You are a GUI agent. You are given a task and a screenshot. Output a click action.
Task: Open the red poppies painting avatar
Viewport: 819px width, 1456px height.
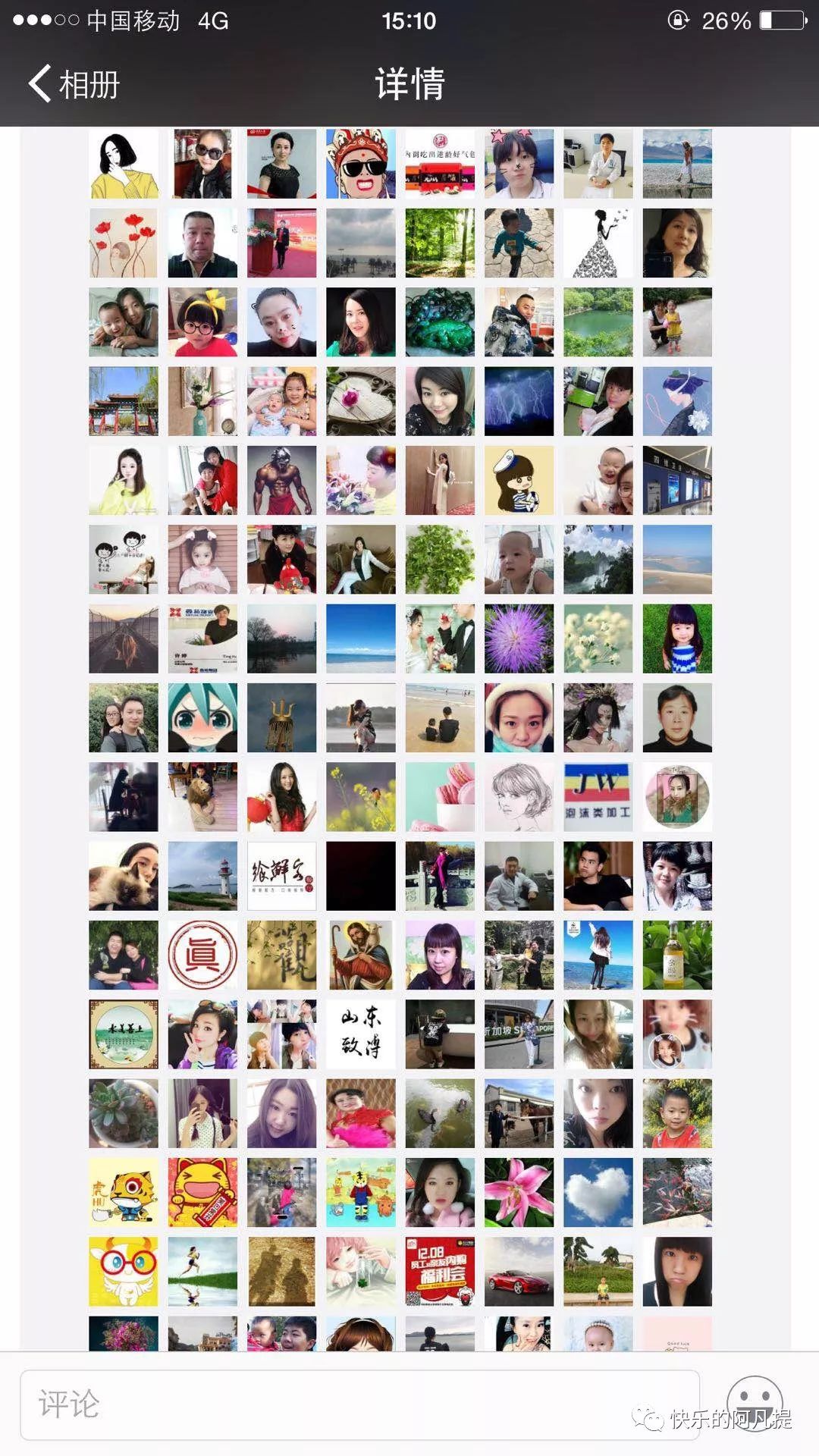point(123,243)
